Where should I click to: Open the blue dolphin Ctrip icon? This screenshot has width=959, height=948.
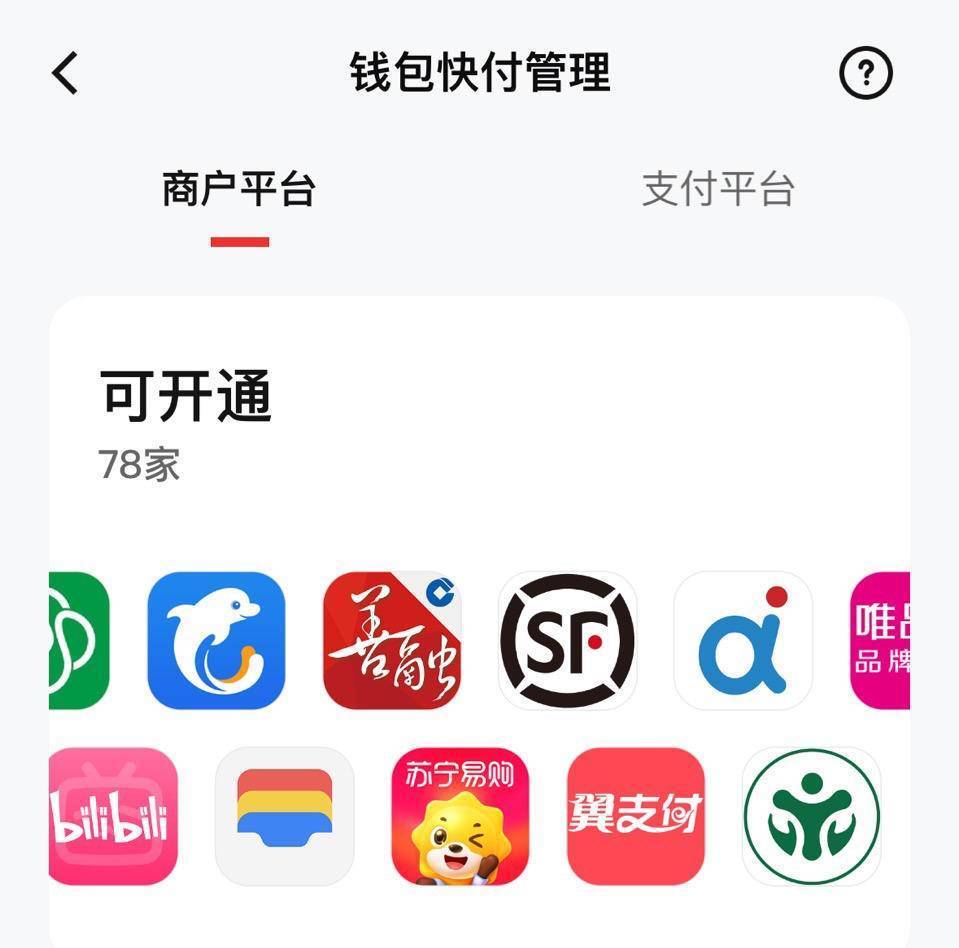[x=216, y=640]
